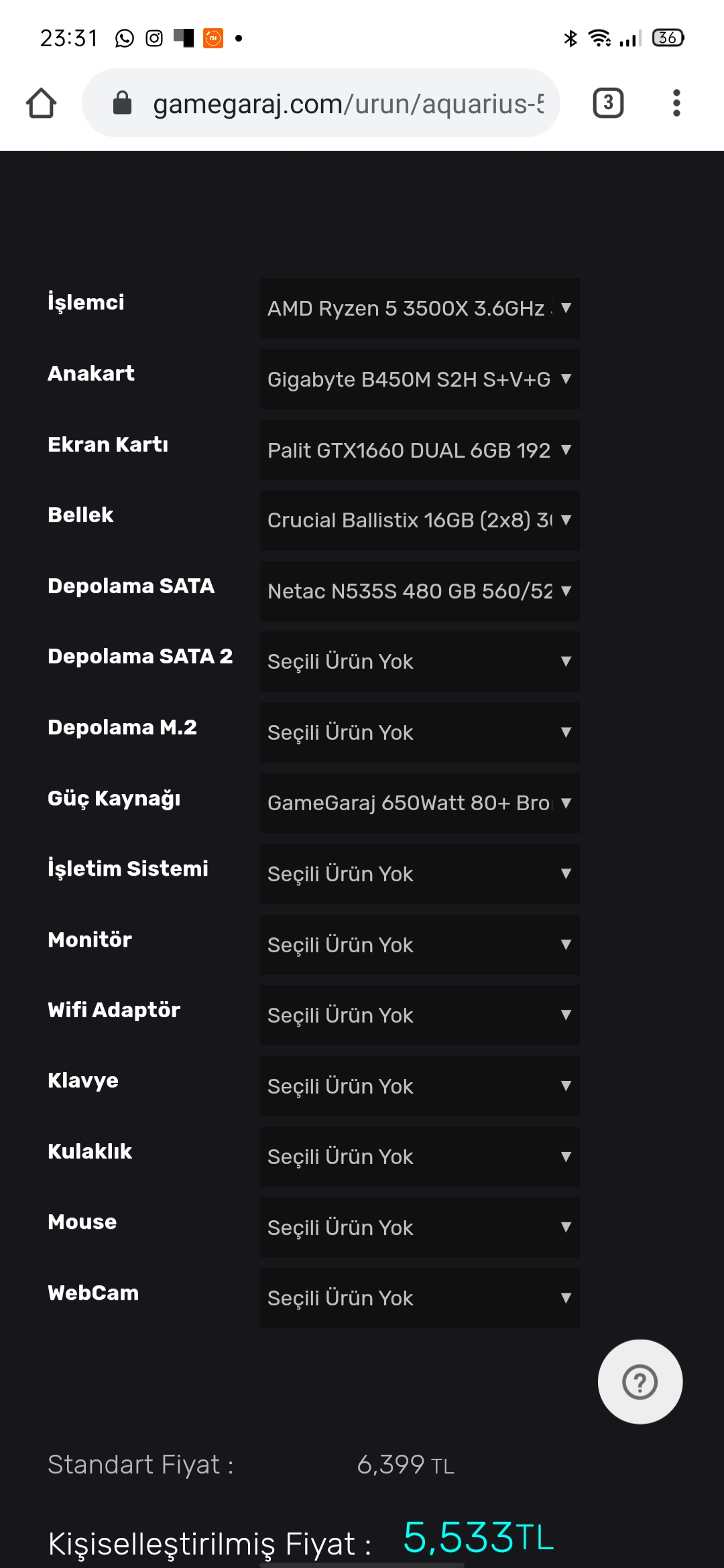This screenshot has width=724, height=1568.
Task: Change the Ekran Kartı selection
Action: [x=420, y=450]
